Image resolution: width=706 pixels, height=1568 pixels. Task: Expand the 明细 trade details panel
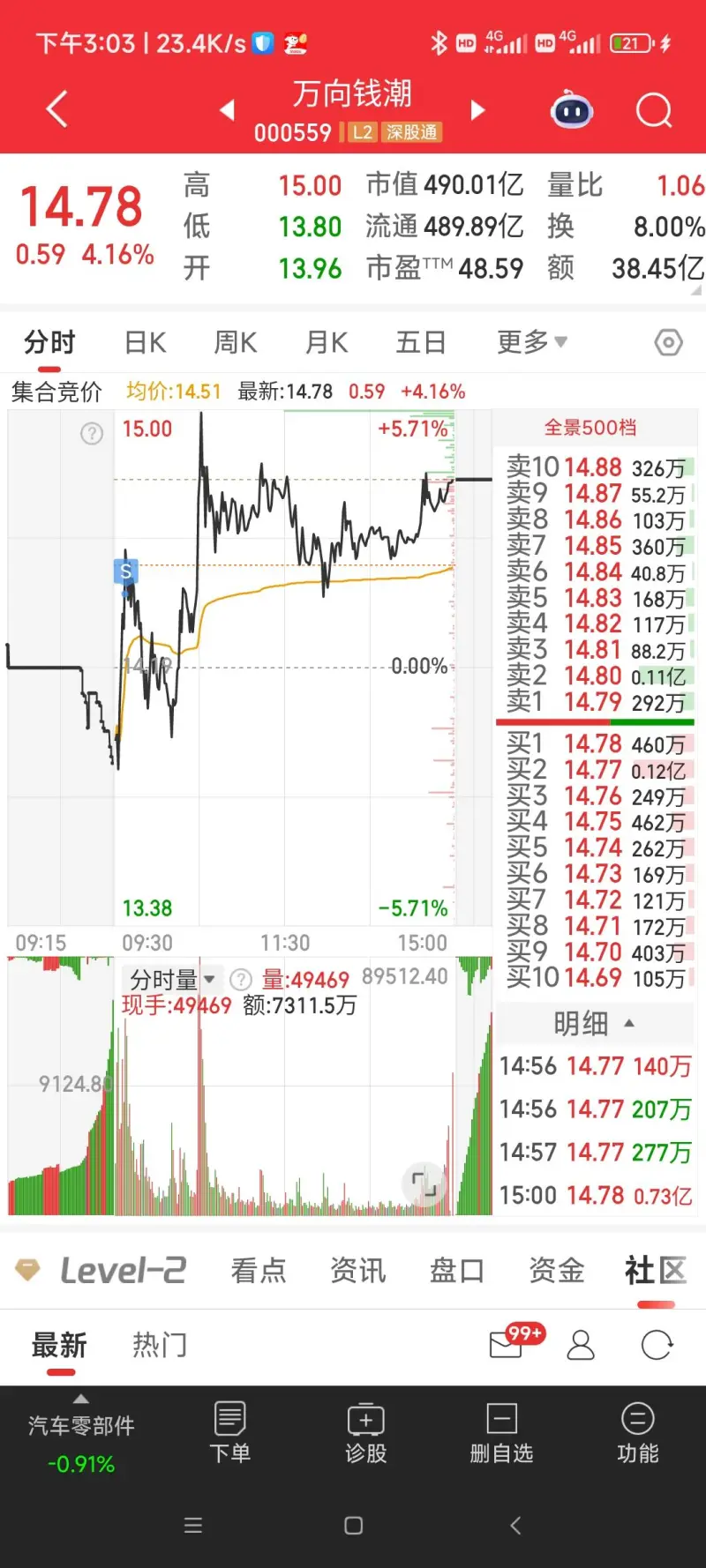593,1023
